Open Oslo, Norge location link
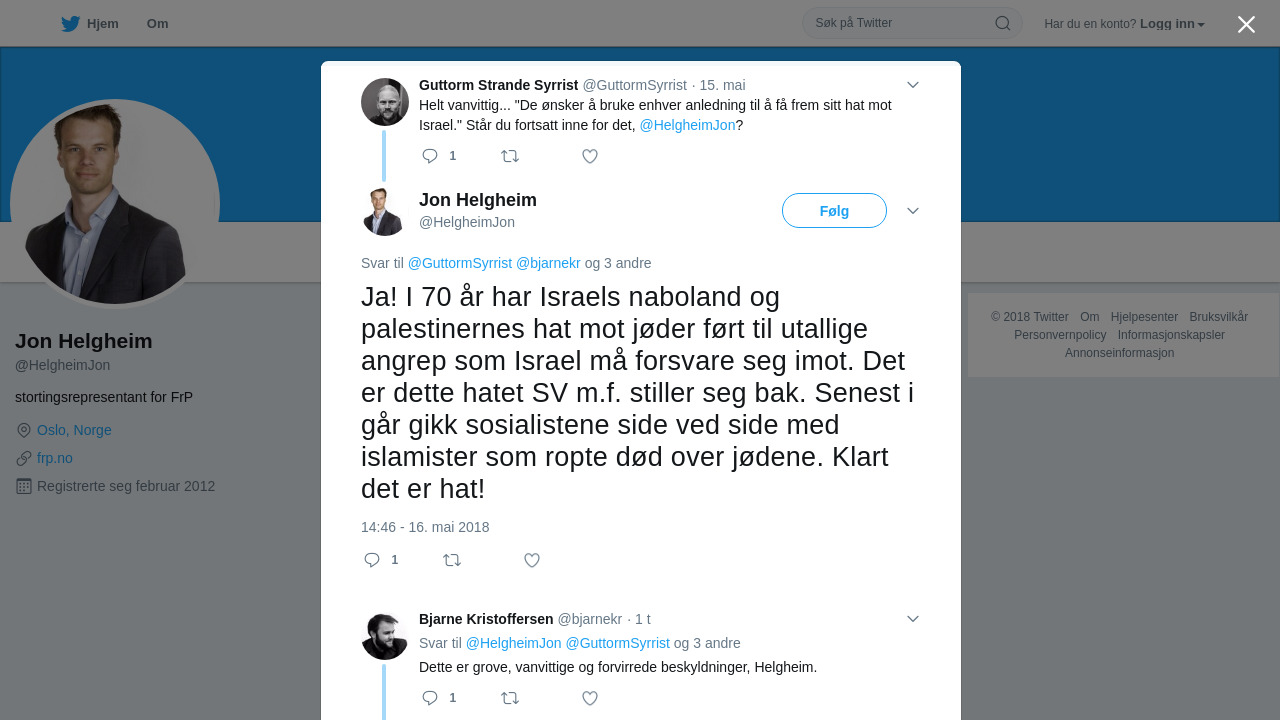1280x720 pixels. 74,430
